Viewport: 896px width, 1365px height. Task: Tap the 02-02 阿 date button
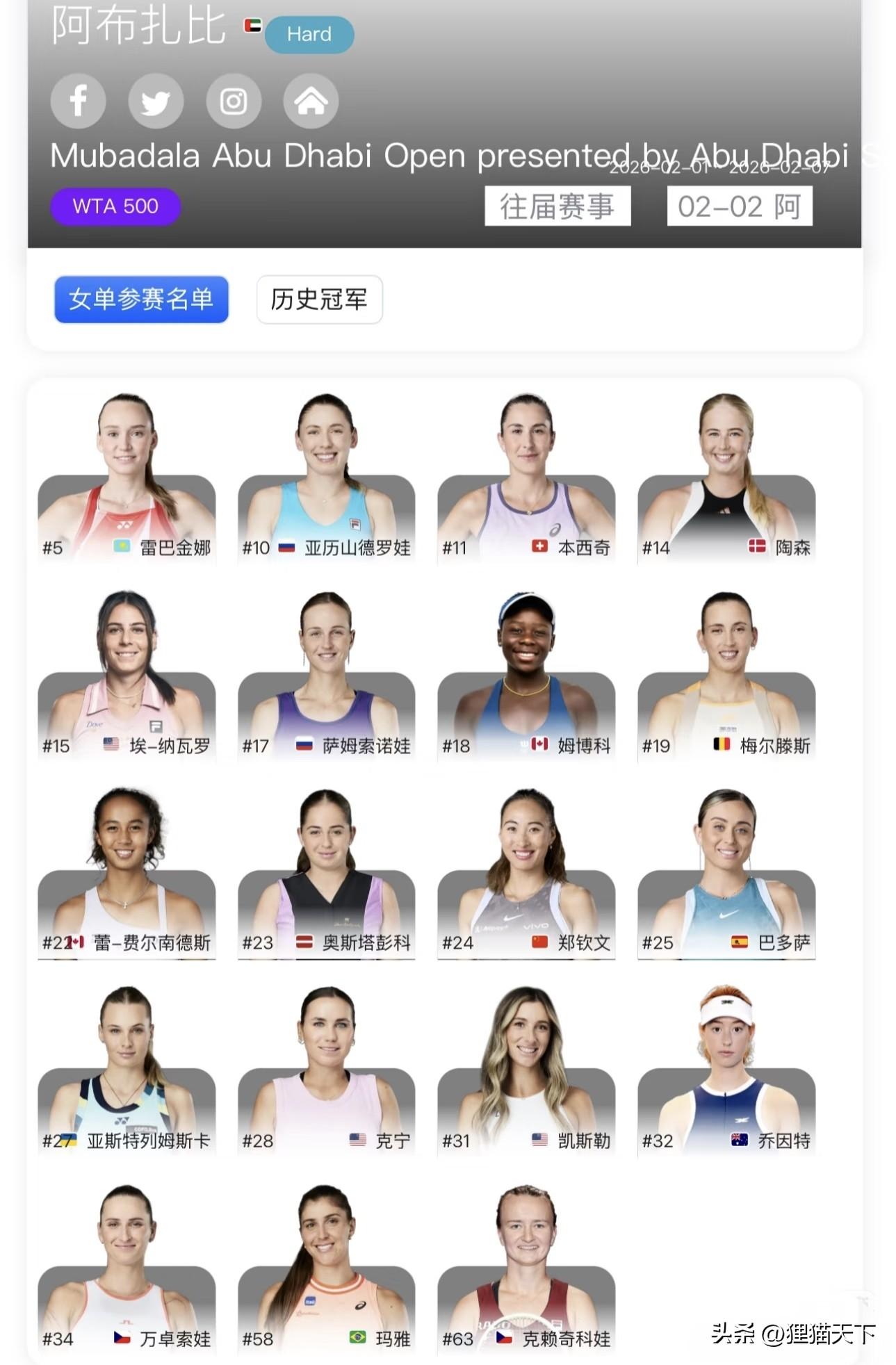[739, 206]
